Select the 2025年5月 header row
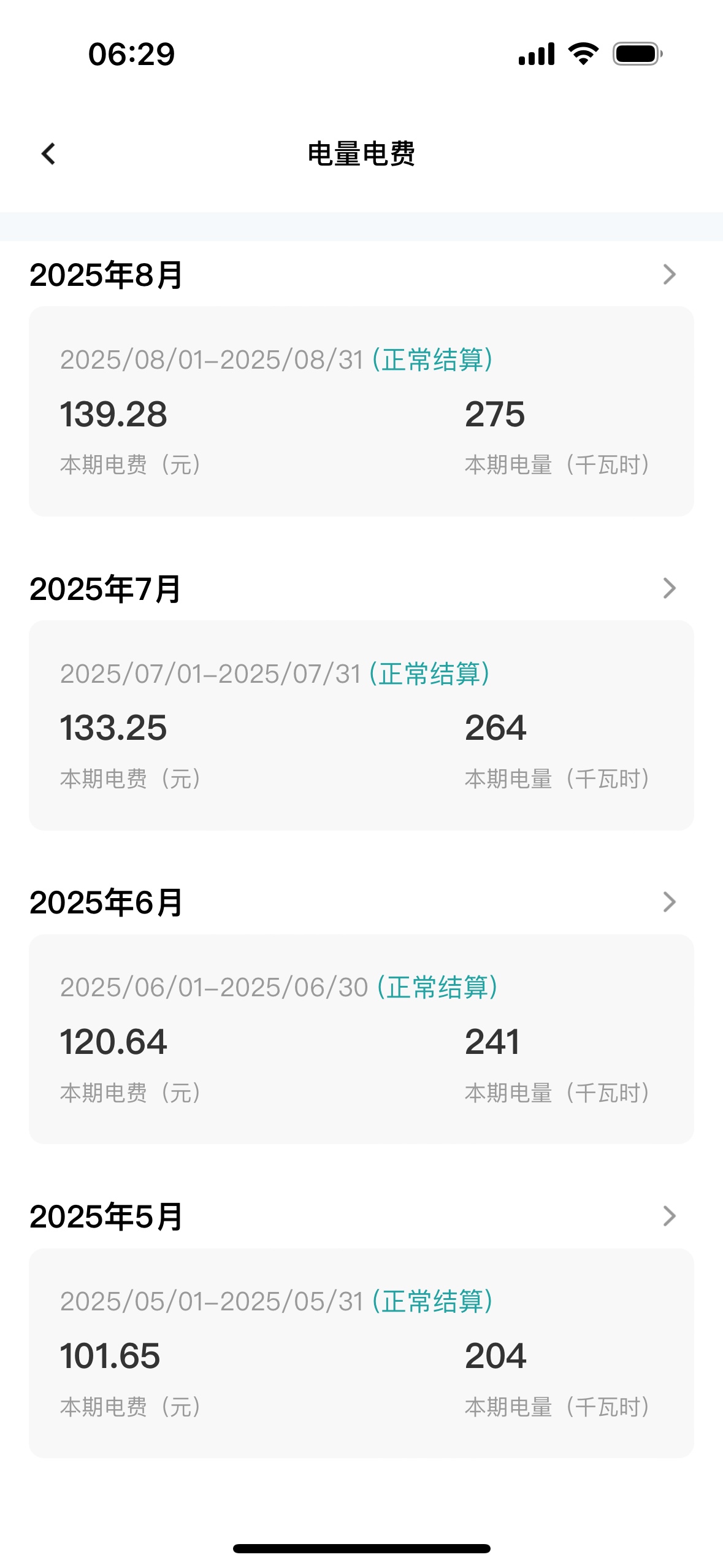723x1568 pixels. tap(361, 1216)
